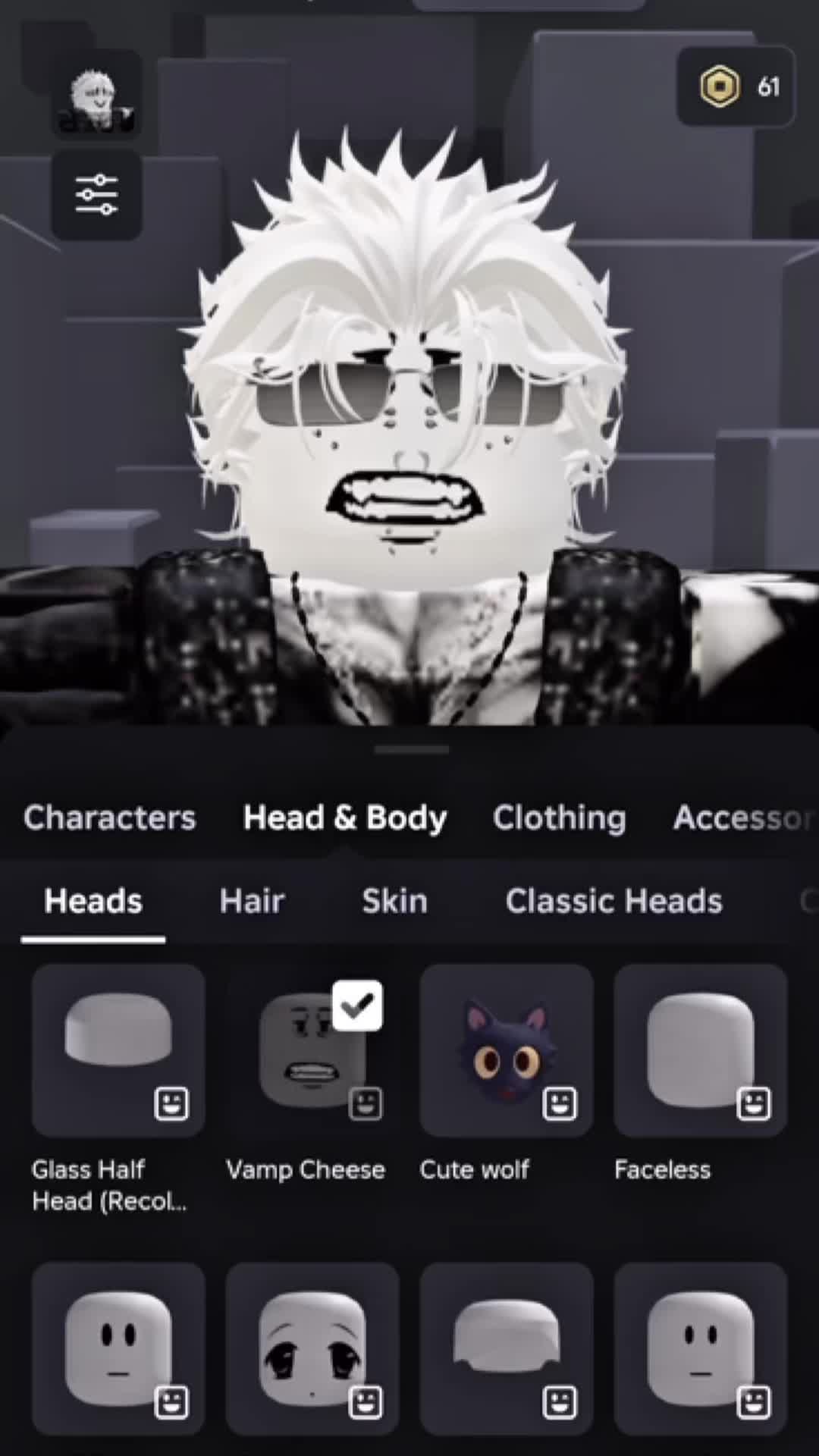Viewport: 819px width, 1456px height.
Task: Switch to the Characters tab
Action: pyautogui.click(x=109, y=817)
